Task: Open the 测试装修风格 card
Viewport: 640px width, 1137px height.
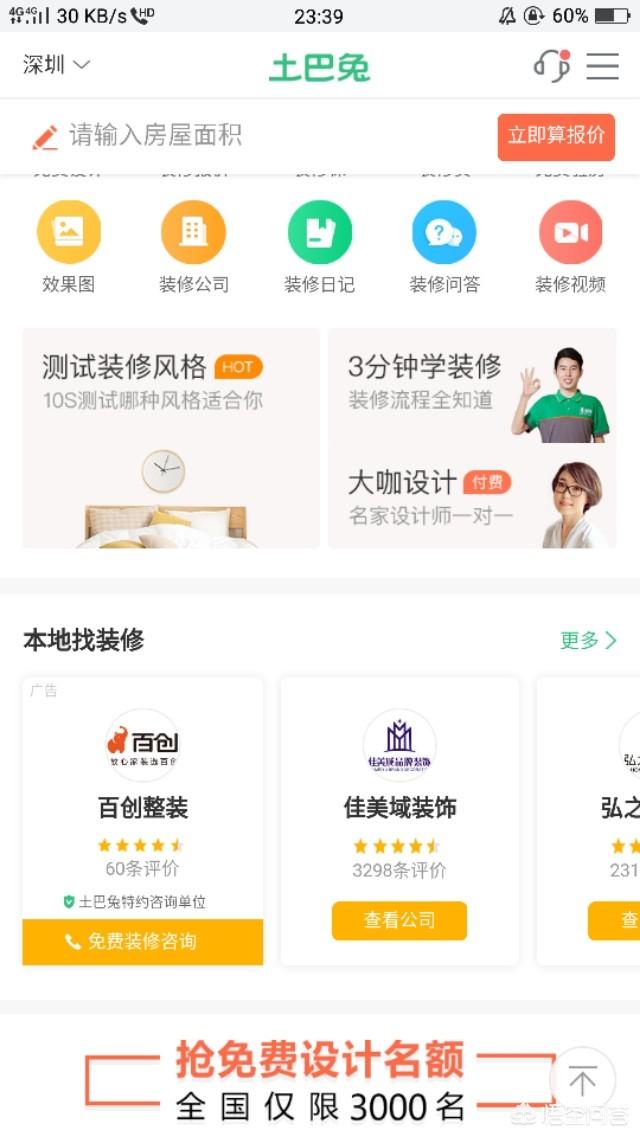Action: tap(171, 438)
